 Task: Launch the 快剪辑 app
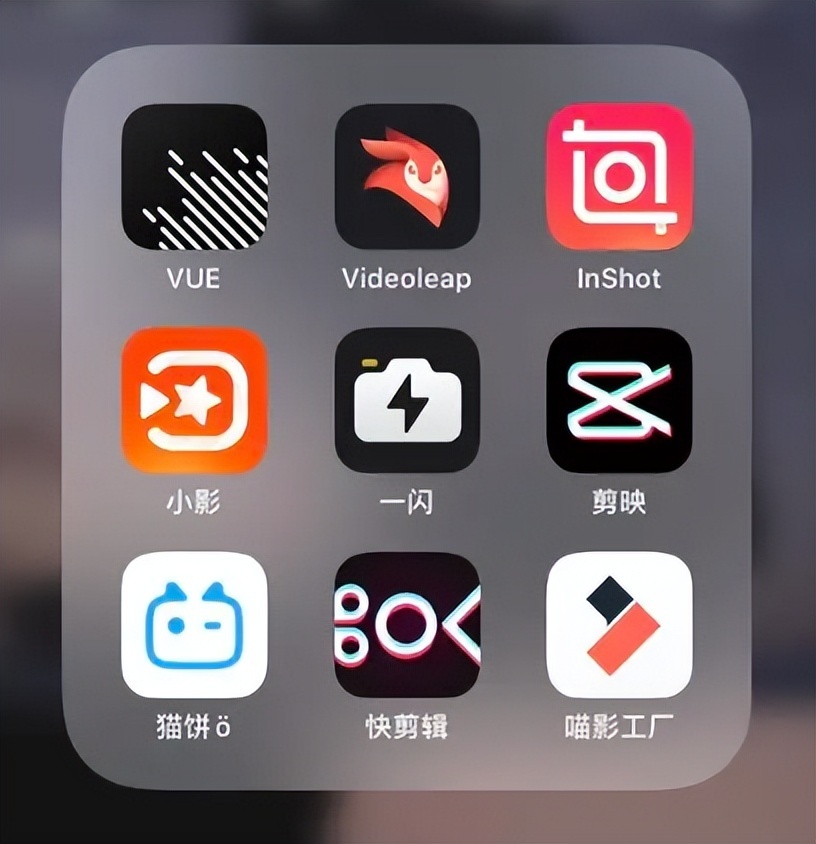pyautogui.click(x=407, y=624)
